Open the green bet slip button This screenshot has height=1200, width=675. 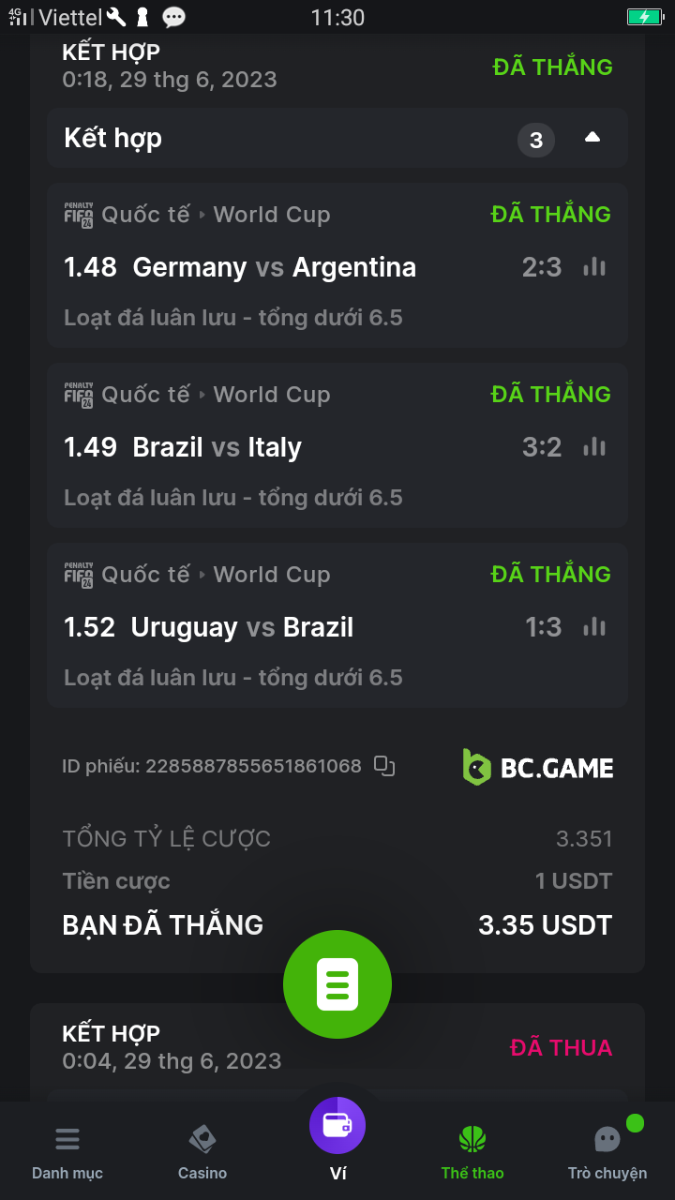point(337,984)
